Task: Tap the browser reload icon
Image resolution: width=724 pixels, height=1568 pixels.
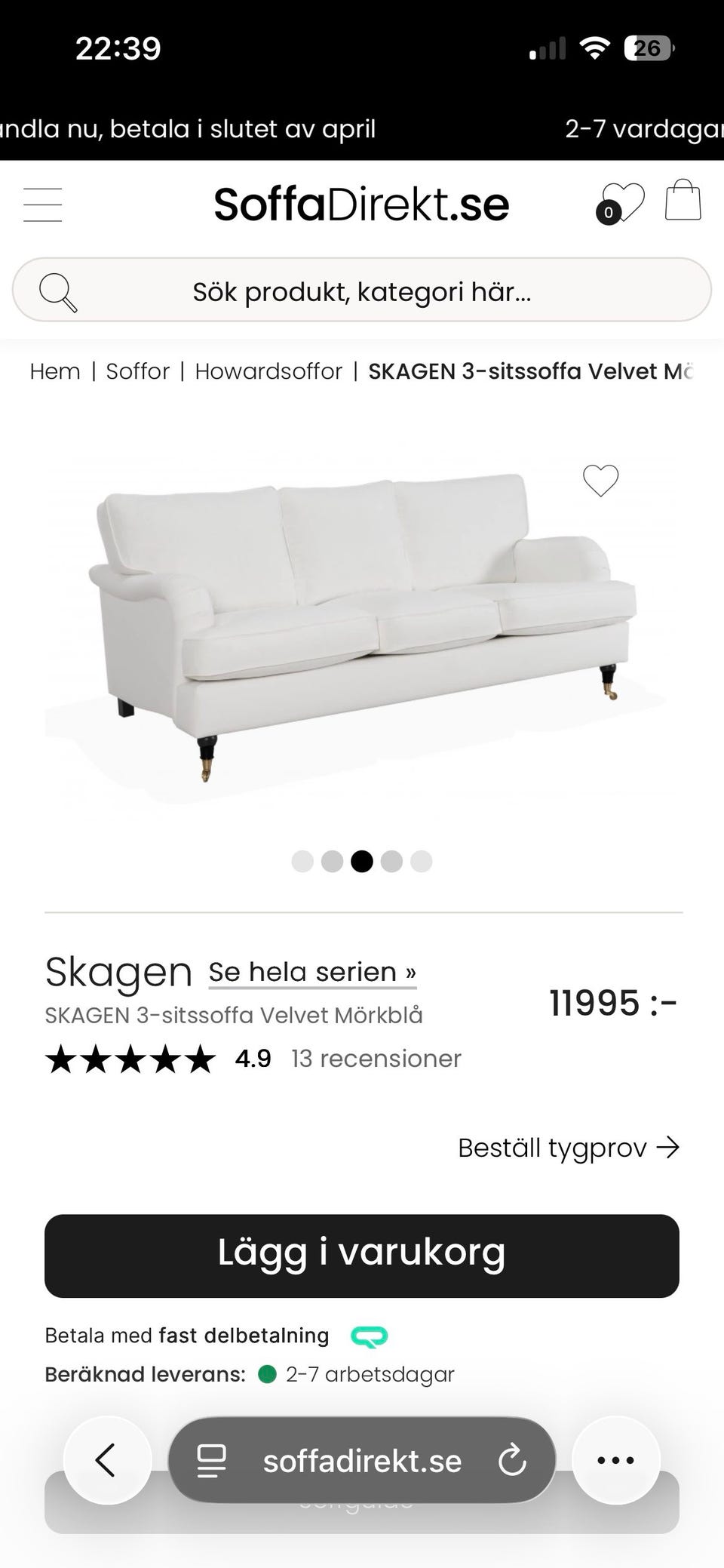Action: click(x=514, y=1459)
